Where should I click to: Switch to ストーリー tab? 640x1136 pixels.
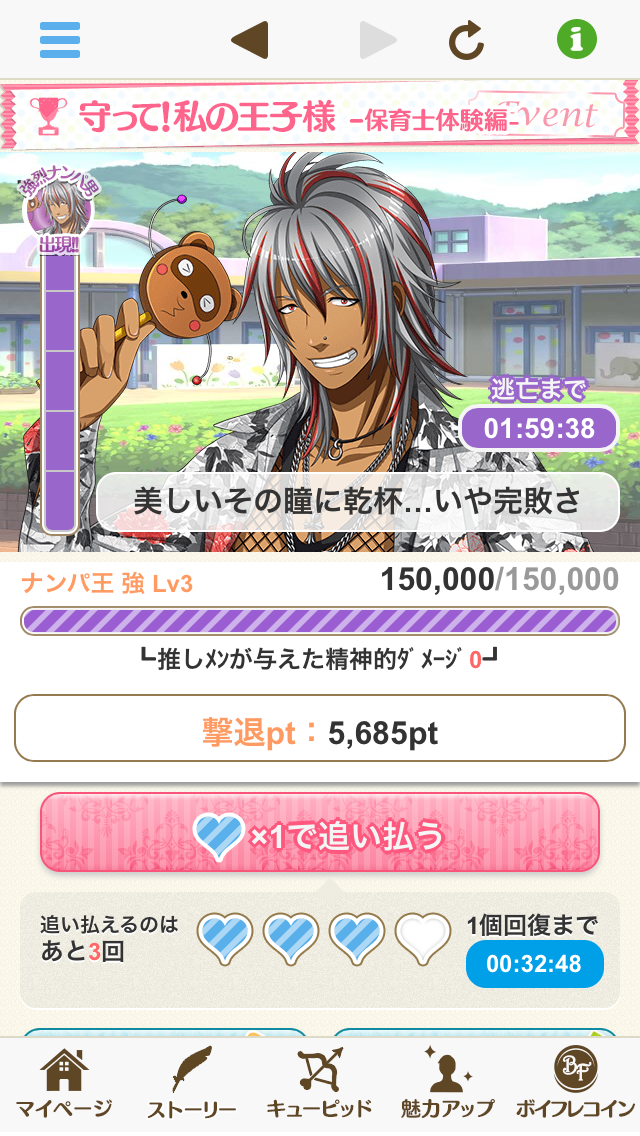pos(192,1085)
